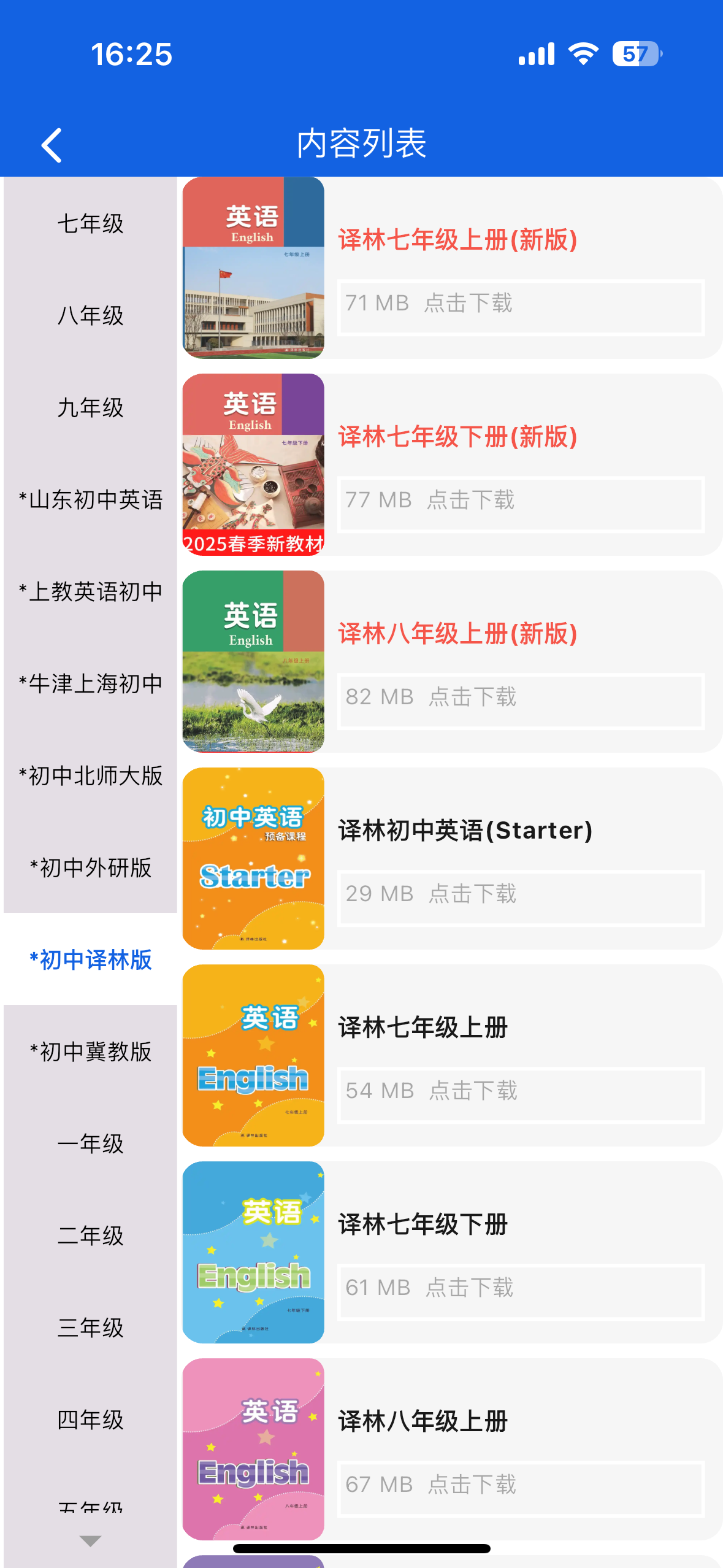Open the 译林七年级上册 54 MB book cover

[x=253, y=1055]
